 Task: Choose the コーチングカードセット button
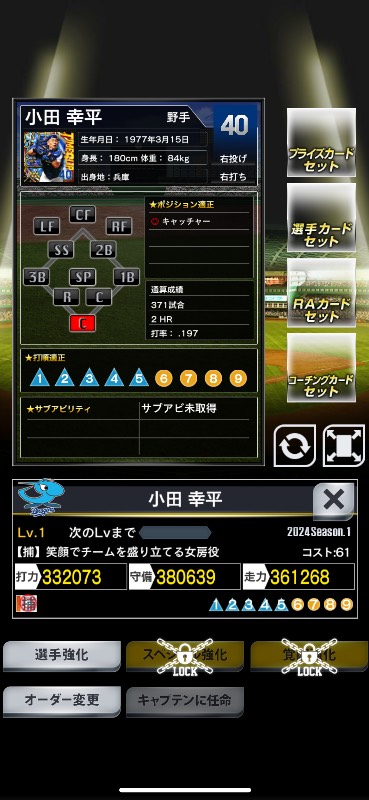(x=321, y=368)
